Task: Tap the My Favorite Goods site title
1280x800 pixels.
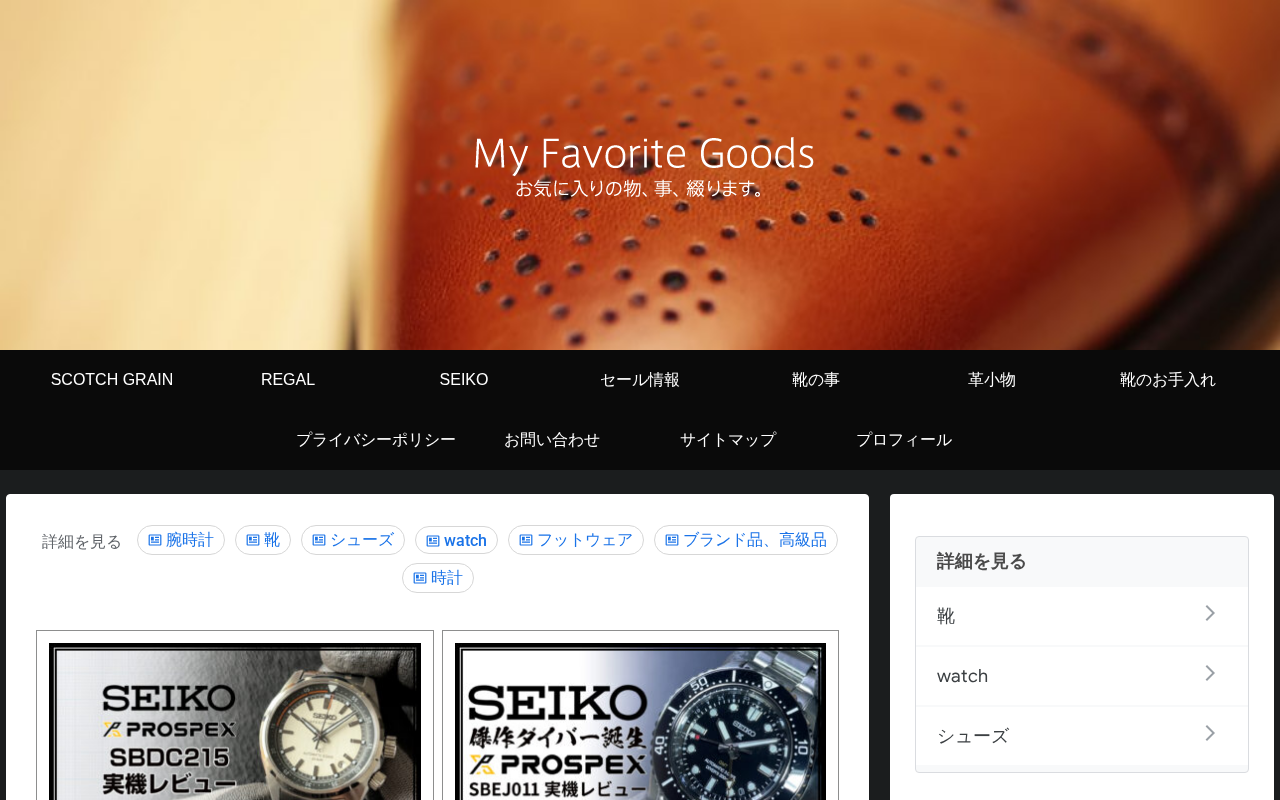Action: [x=644, y=153]
